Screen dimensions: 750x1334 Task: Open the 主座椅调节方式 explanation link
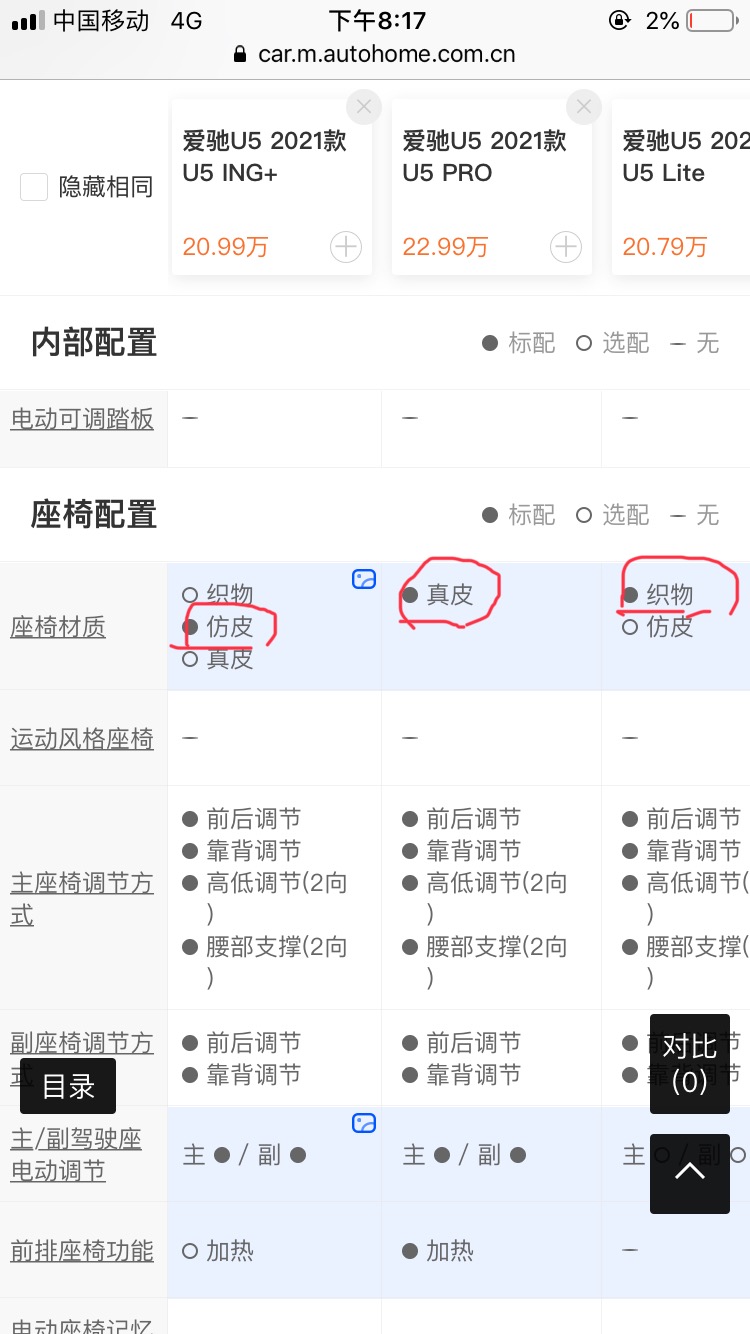[x=82, y=899]
